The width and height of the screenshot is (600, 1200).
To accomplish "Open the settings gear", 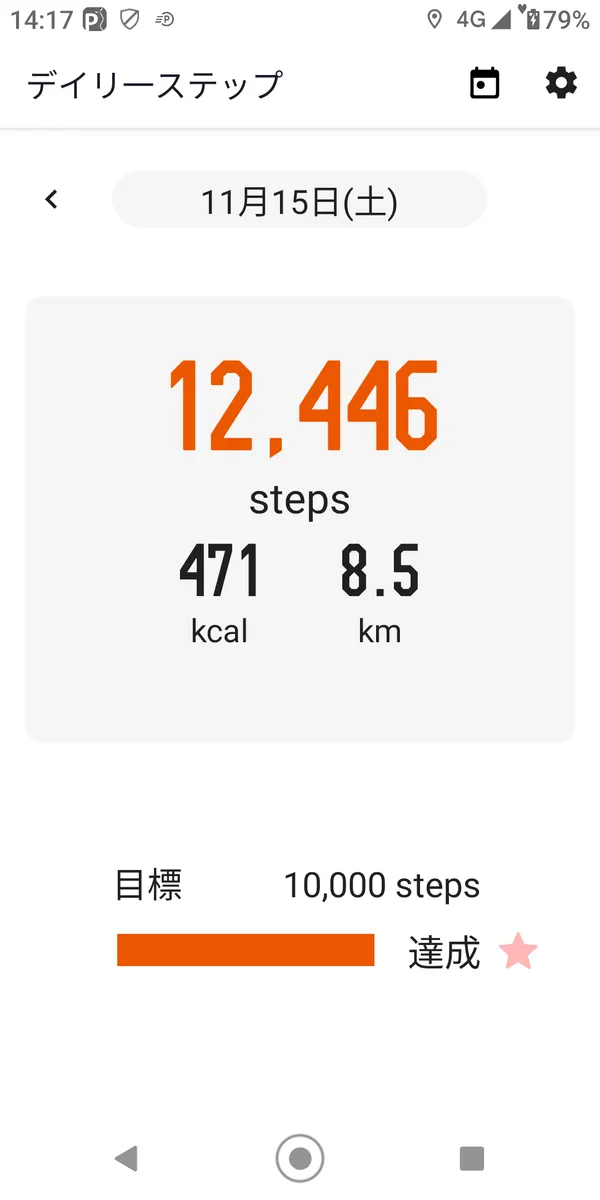I will pos(561,84).
